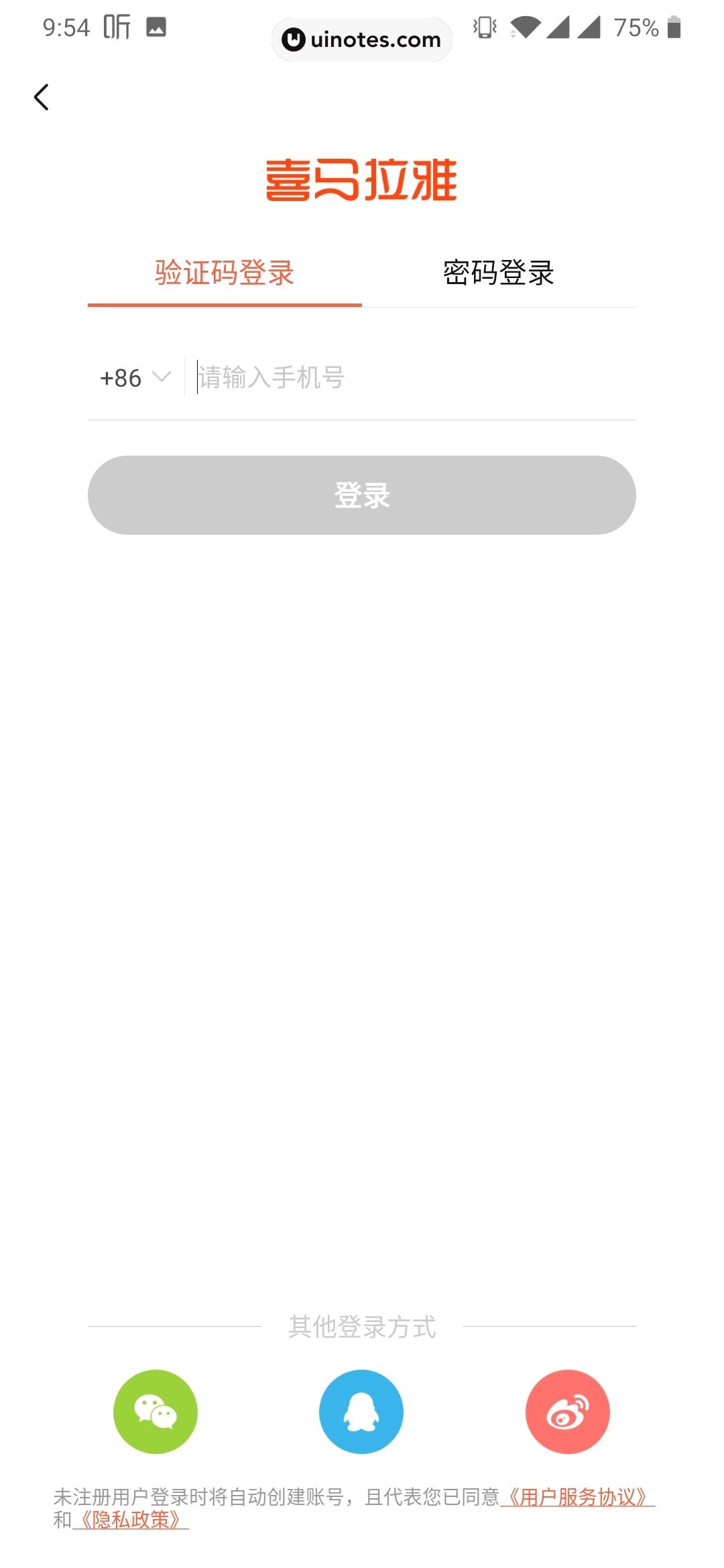Image resolution: width=724 pixels, height=1568 pixels.
Task: Open the +86 country code dropdown
Action: (x=121, y=377)
